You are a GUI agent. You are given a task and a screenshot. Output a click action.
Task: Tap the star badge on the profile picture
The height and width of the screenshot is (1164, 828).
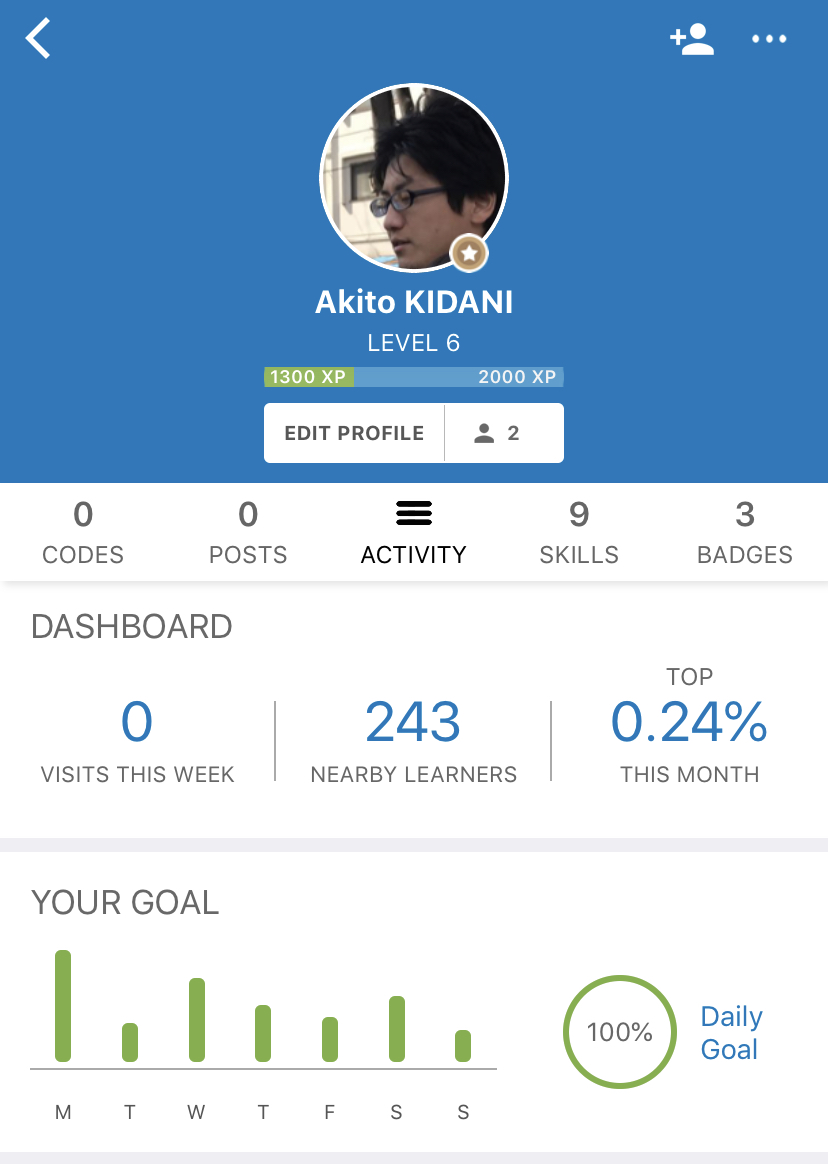pos(469,254)
